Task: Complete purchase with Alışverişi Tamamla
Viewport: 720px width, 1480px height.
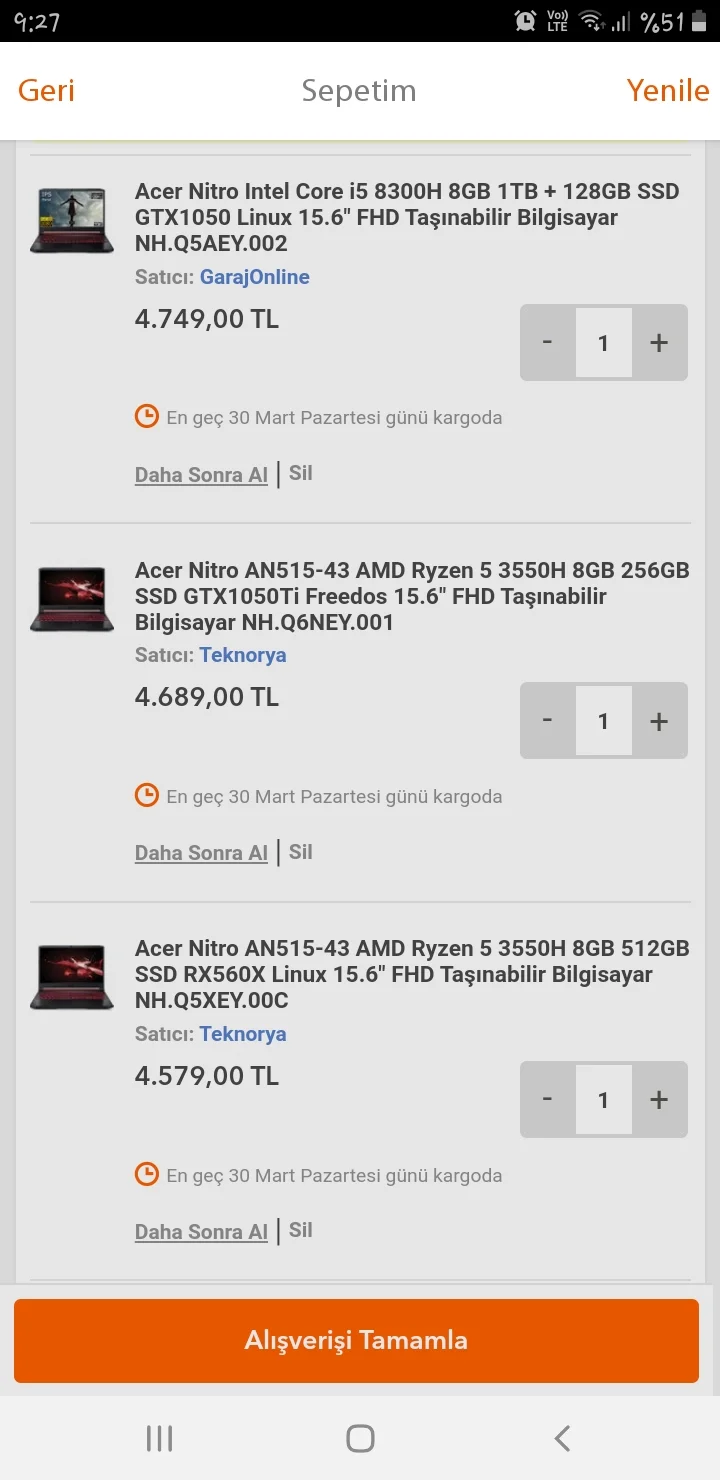Action: coord(356,1340)
